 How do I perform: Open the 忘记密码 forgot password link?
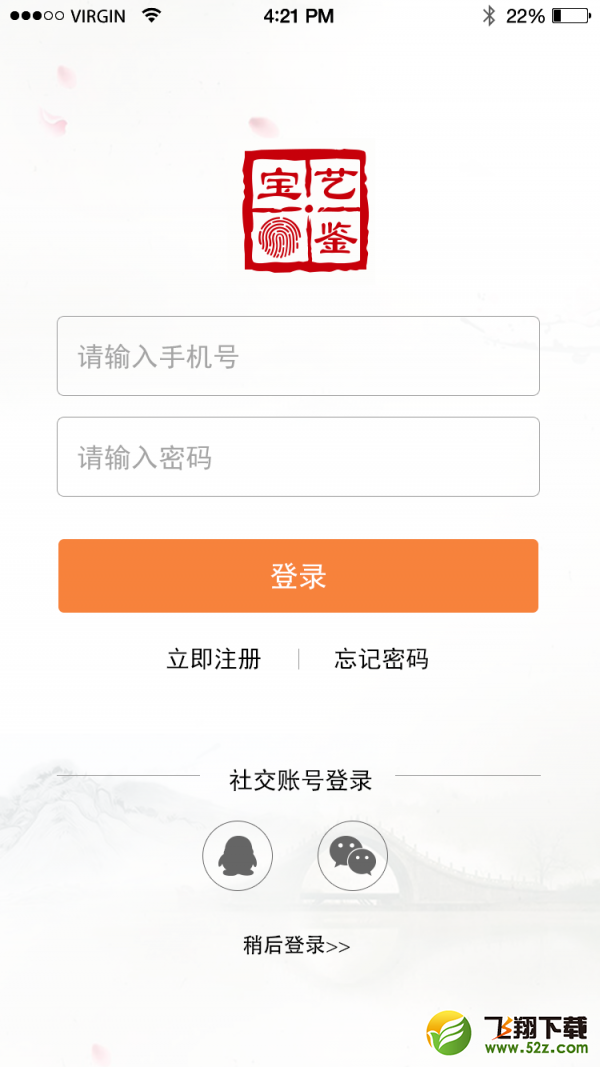381,659
